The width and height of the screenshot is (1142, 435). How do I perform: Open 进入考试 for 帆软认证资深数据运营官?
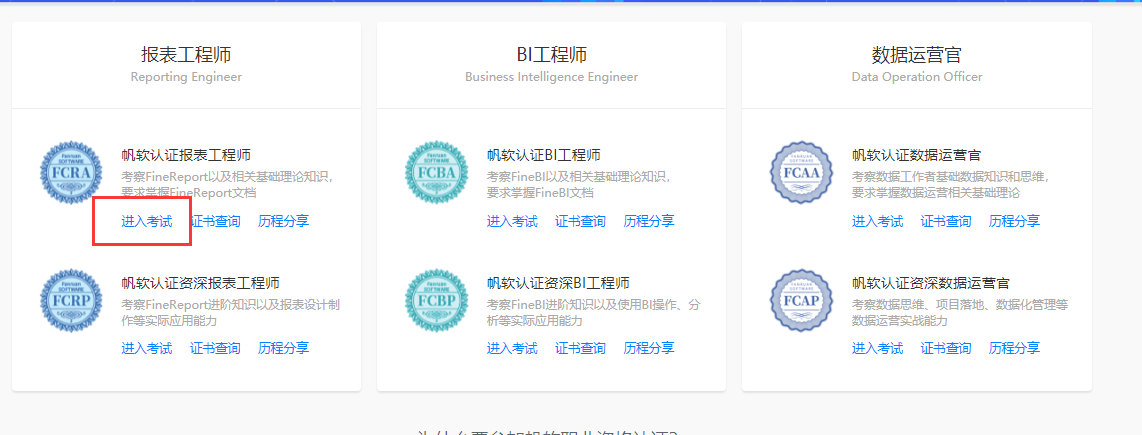click(877, 348)
